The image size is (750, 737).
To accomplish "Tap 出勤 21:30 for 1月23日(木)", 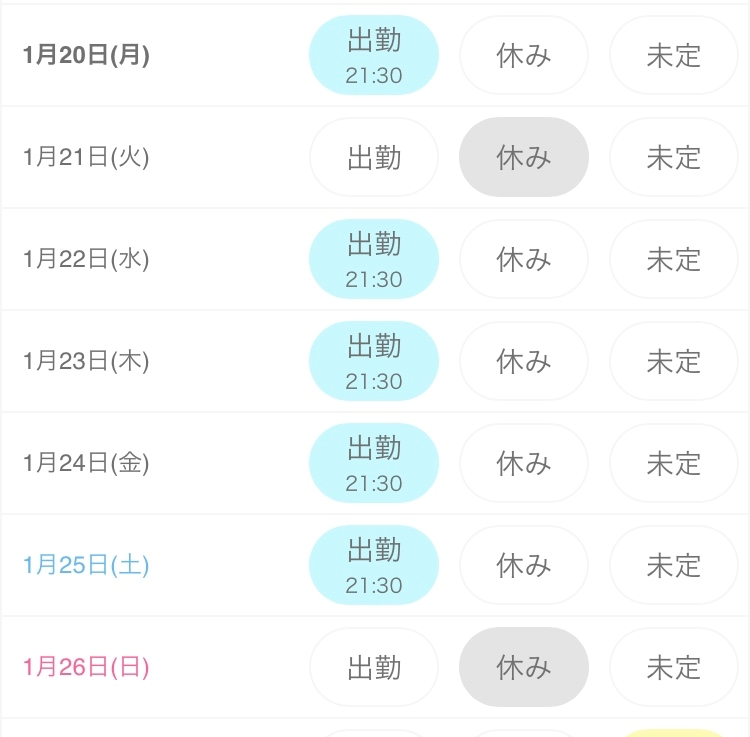I will 374,361.
